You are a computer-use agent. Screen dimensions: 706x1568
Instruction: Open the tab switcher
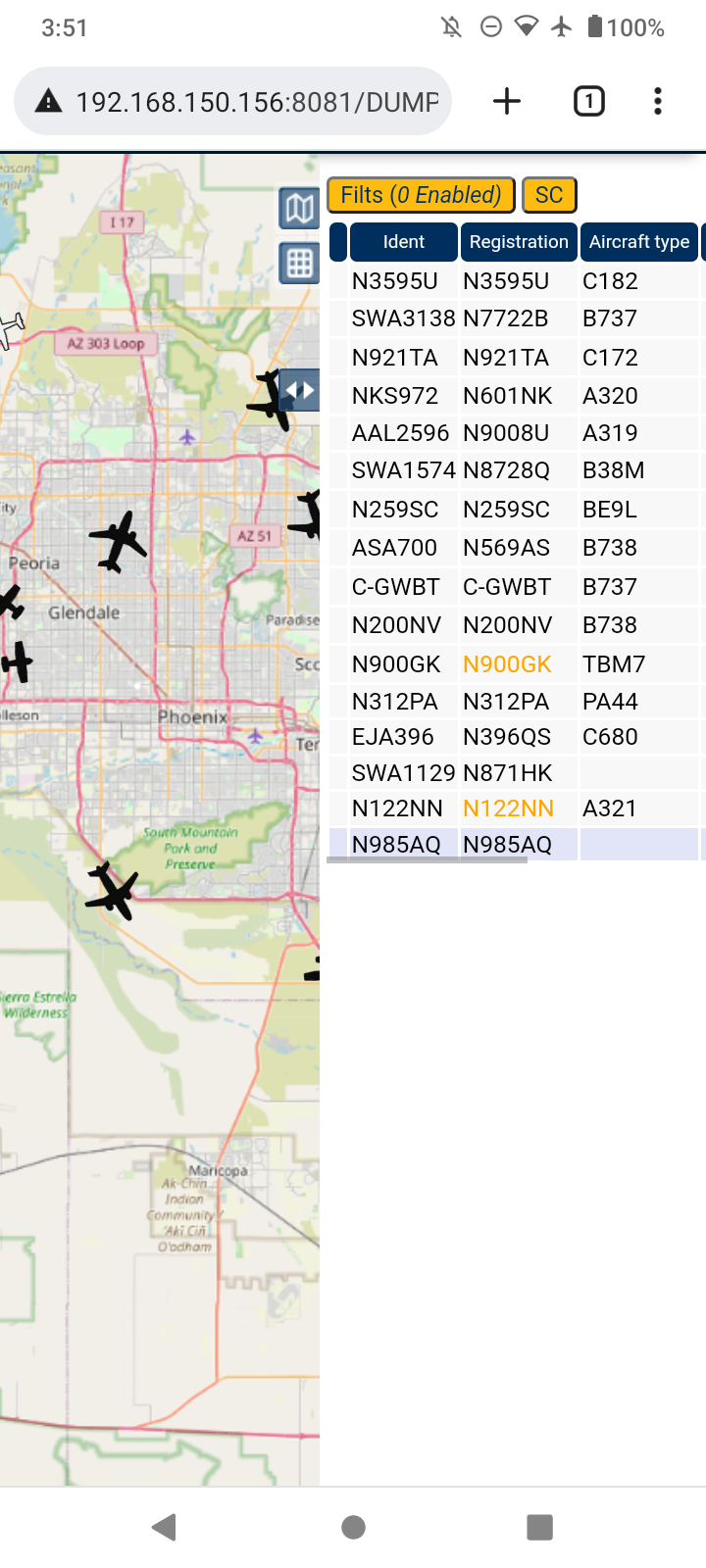coord(588,101)
